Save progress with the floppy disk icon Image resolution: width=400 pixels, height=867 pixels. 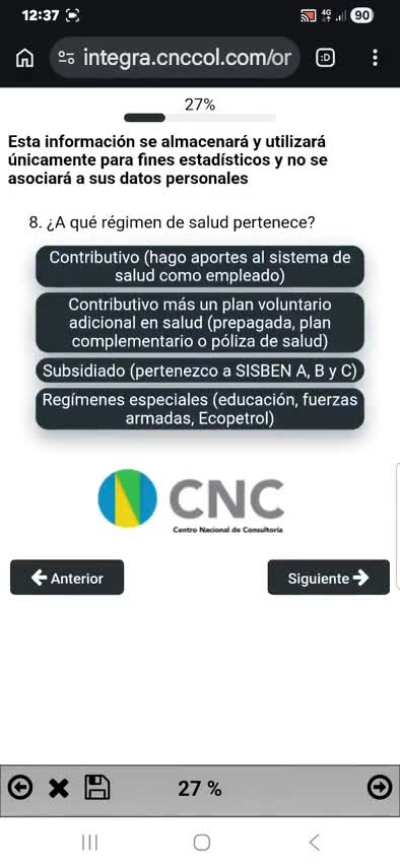tap(97, 787)
